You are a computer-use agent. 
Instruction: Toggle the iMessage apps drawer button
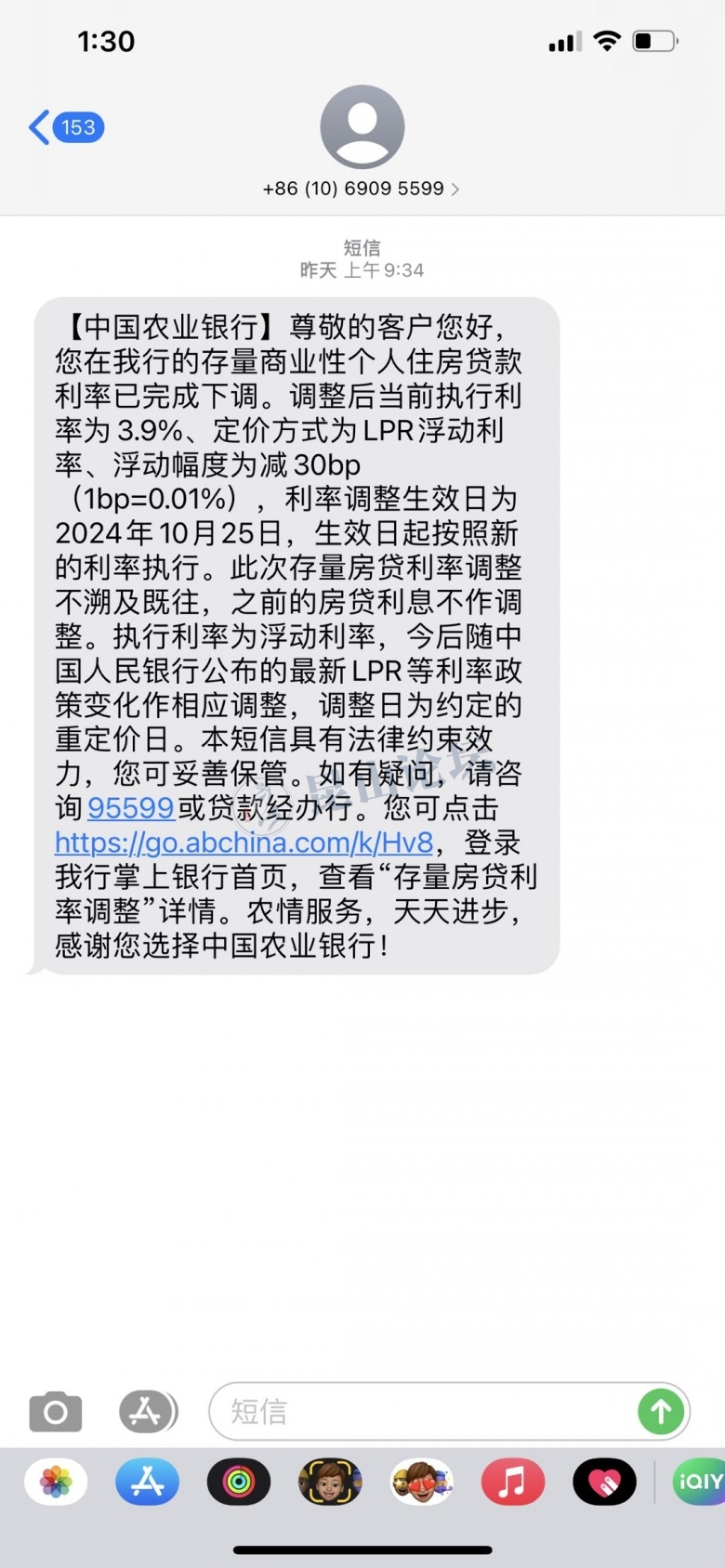click(x=147, y=1412)
